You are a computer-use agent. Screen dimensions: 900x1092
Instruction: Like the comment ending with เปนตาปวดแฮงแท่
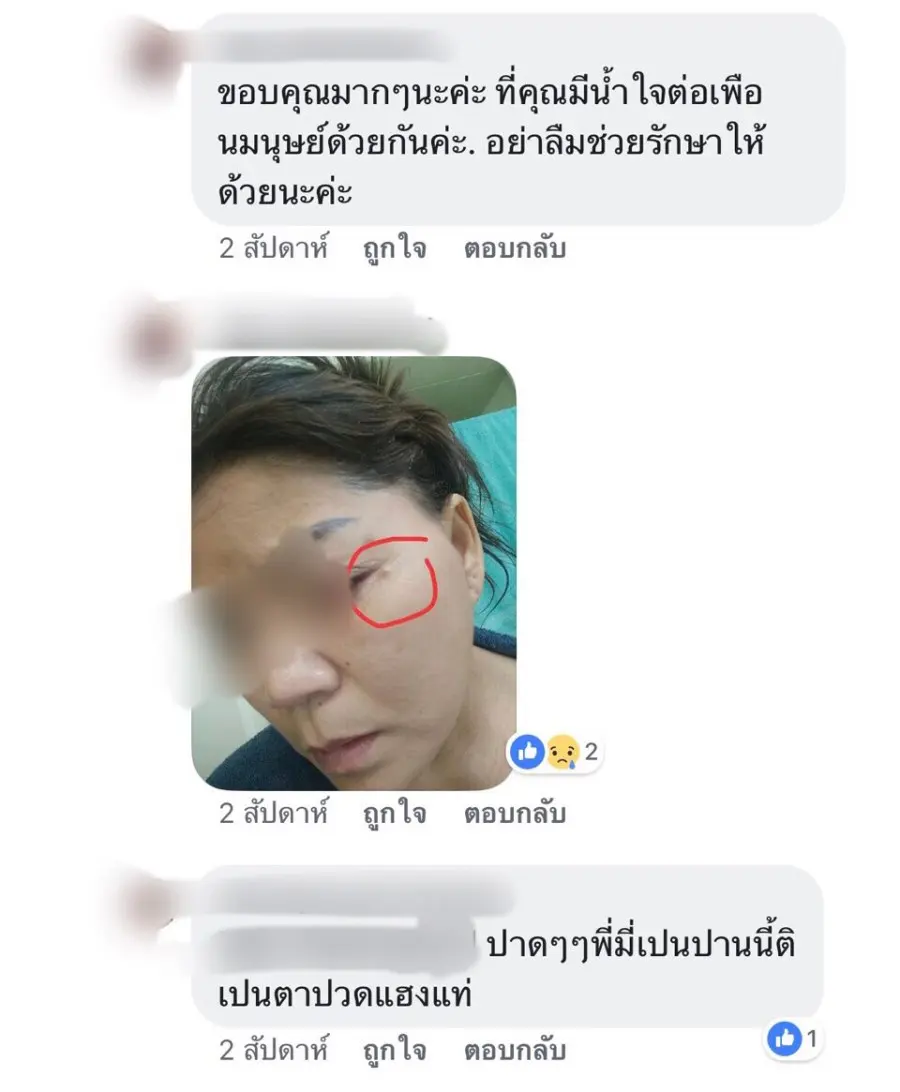(x=394, y=1051)
